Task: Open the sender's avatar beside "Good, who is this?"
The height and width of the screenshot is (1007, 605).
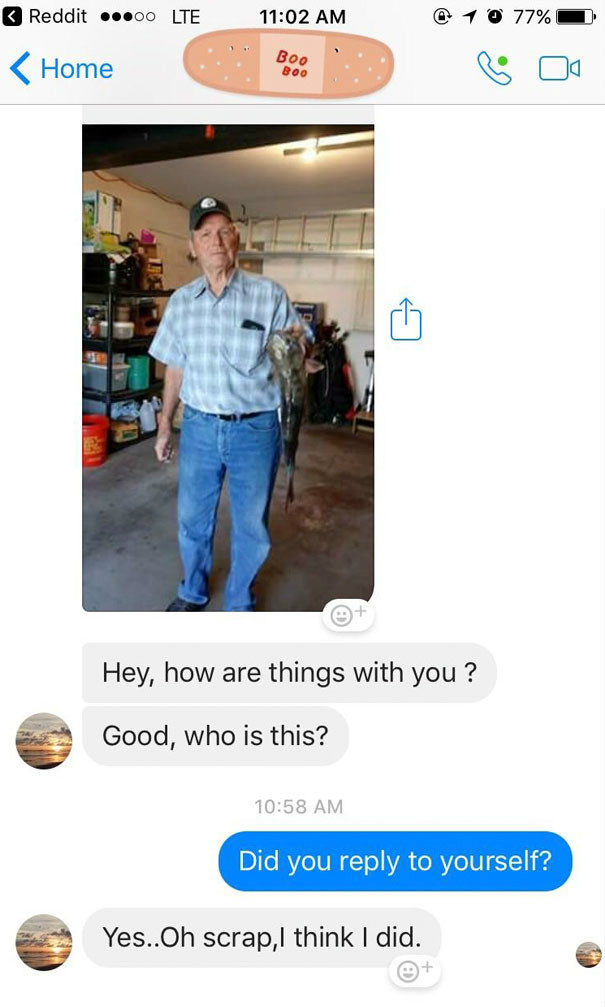Action: click(44, 740)
